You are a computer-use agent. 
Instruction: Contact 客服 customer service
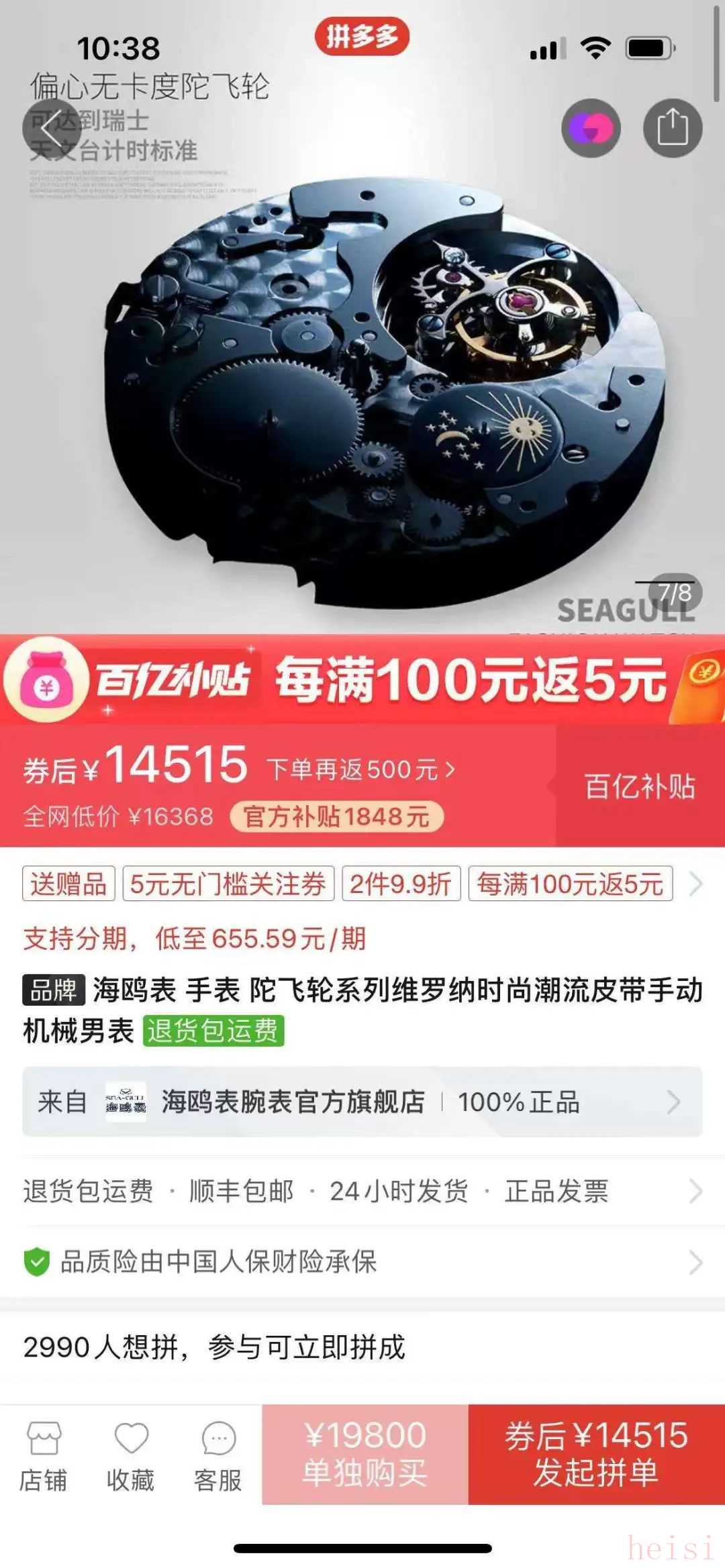click(218, 1455)
